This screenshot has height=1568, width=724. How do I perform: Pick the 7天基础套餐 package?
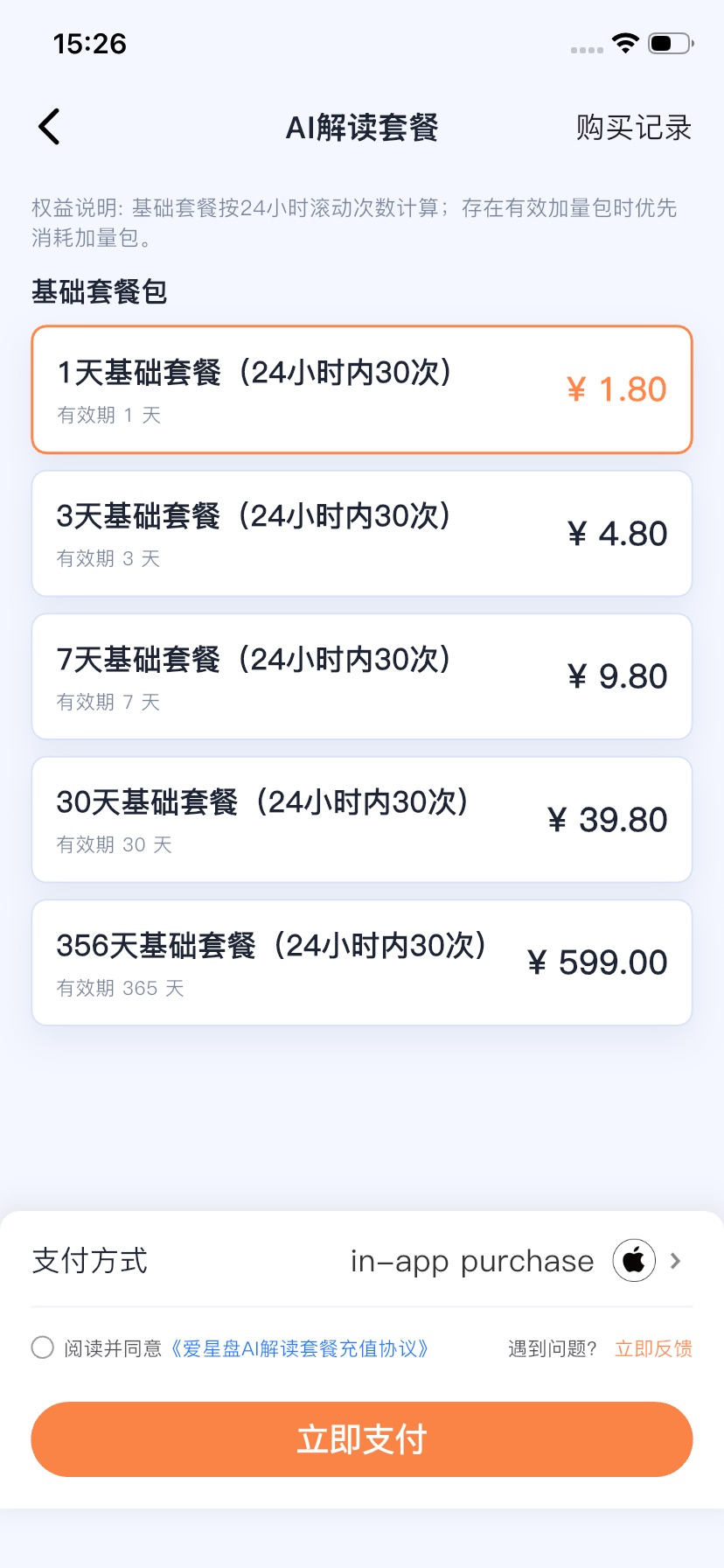point(361,676)
